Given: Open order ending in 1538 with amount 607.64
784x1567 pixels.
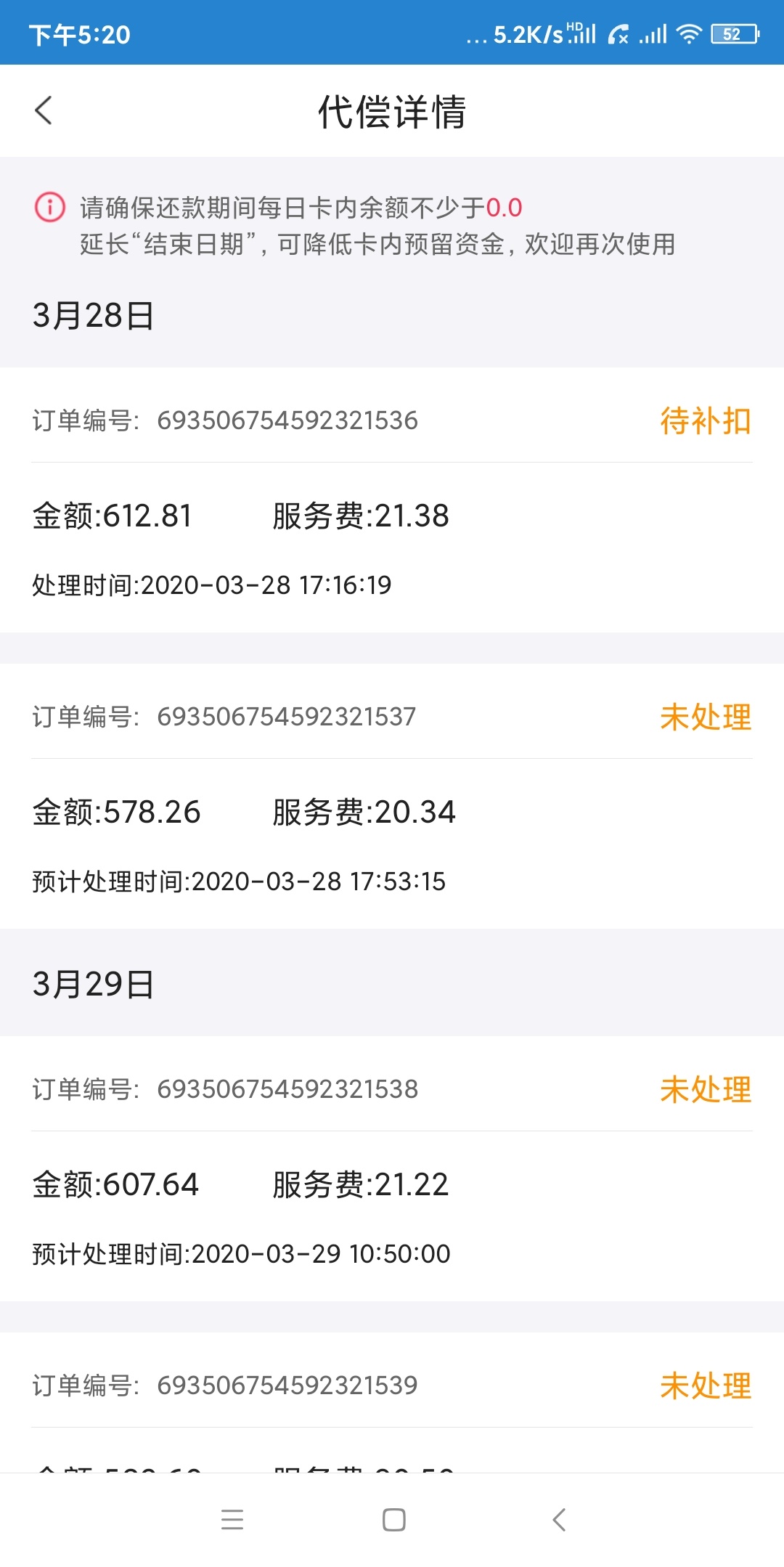Looking at the screenshot, I should click(x=392, y=1168).
